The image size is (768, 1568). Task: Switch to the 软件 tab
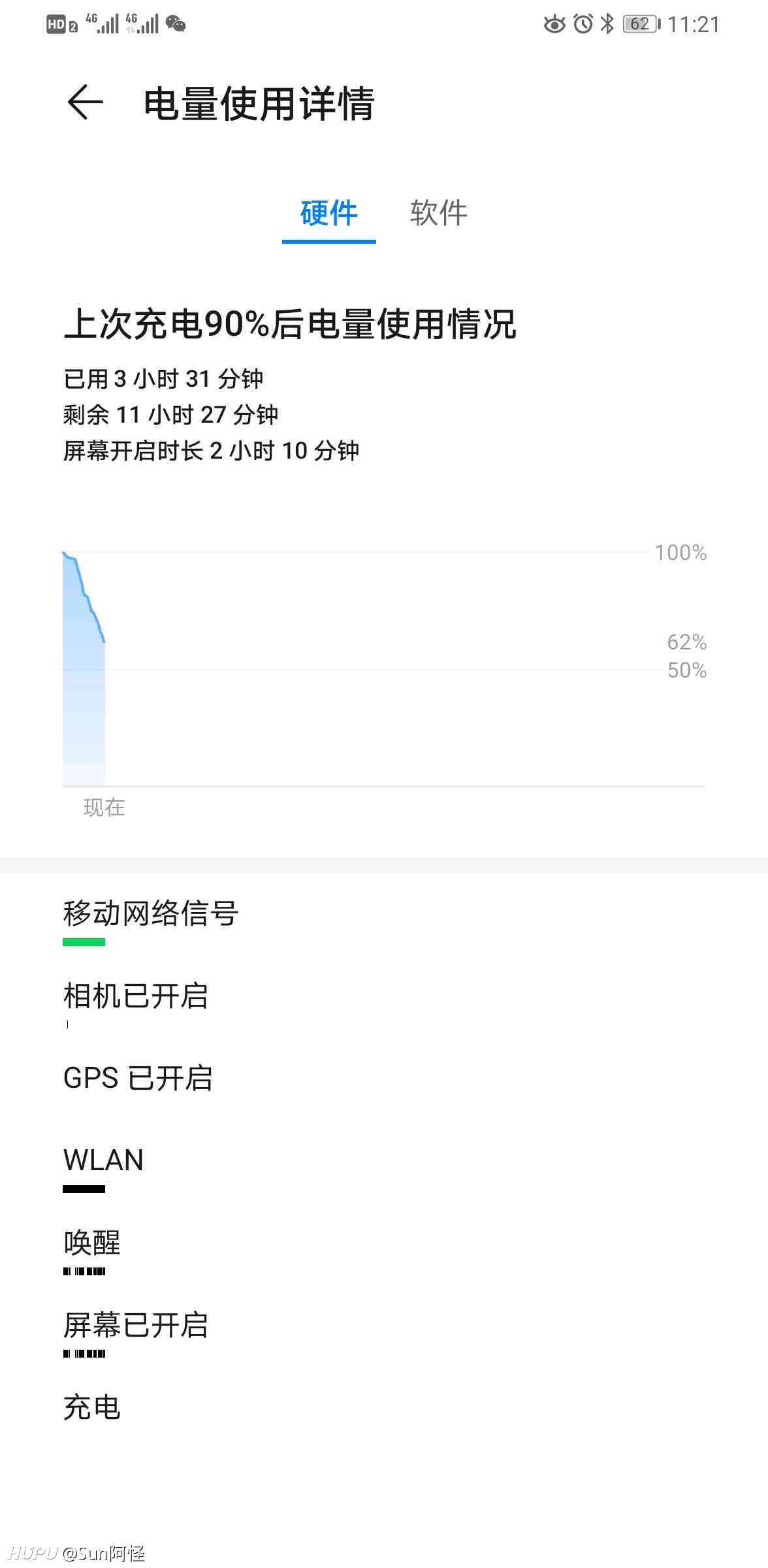point(439,213)
